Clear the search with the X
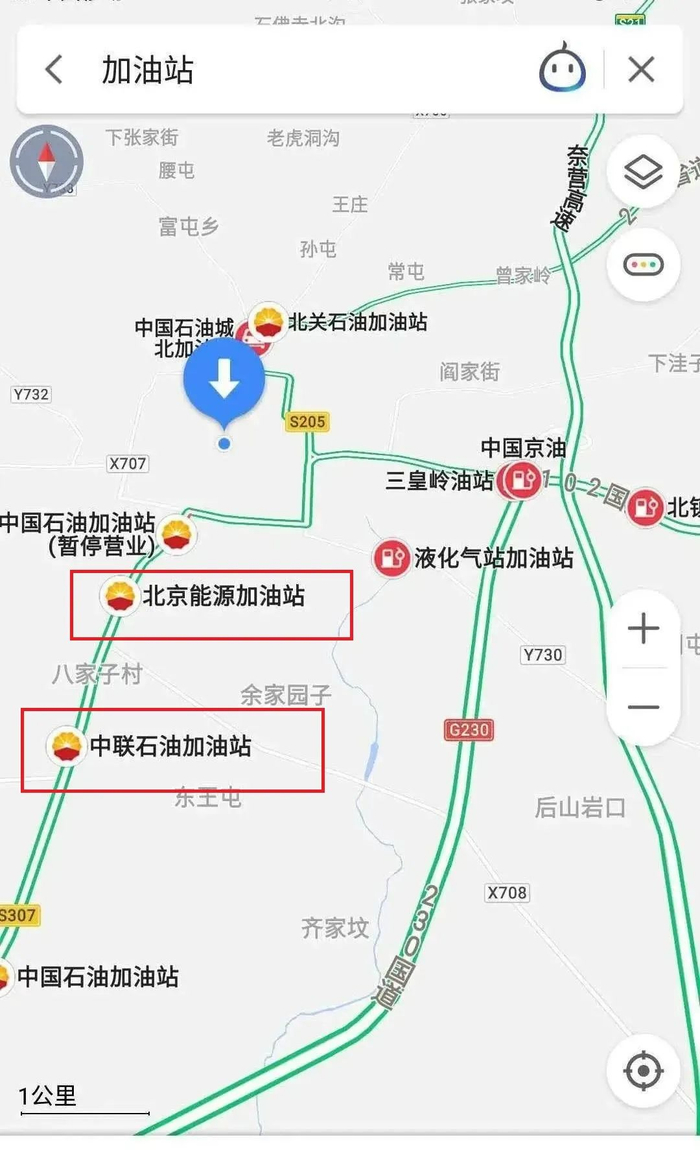Viewport: 700px width, 1150px height. point(641,70)
